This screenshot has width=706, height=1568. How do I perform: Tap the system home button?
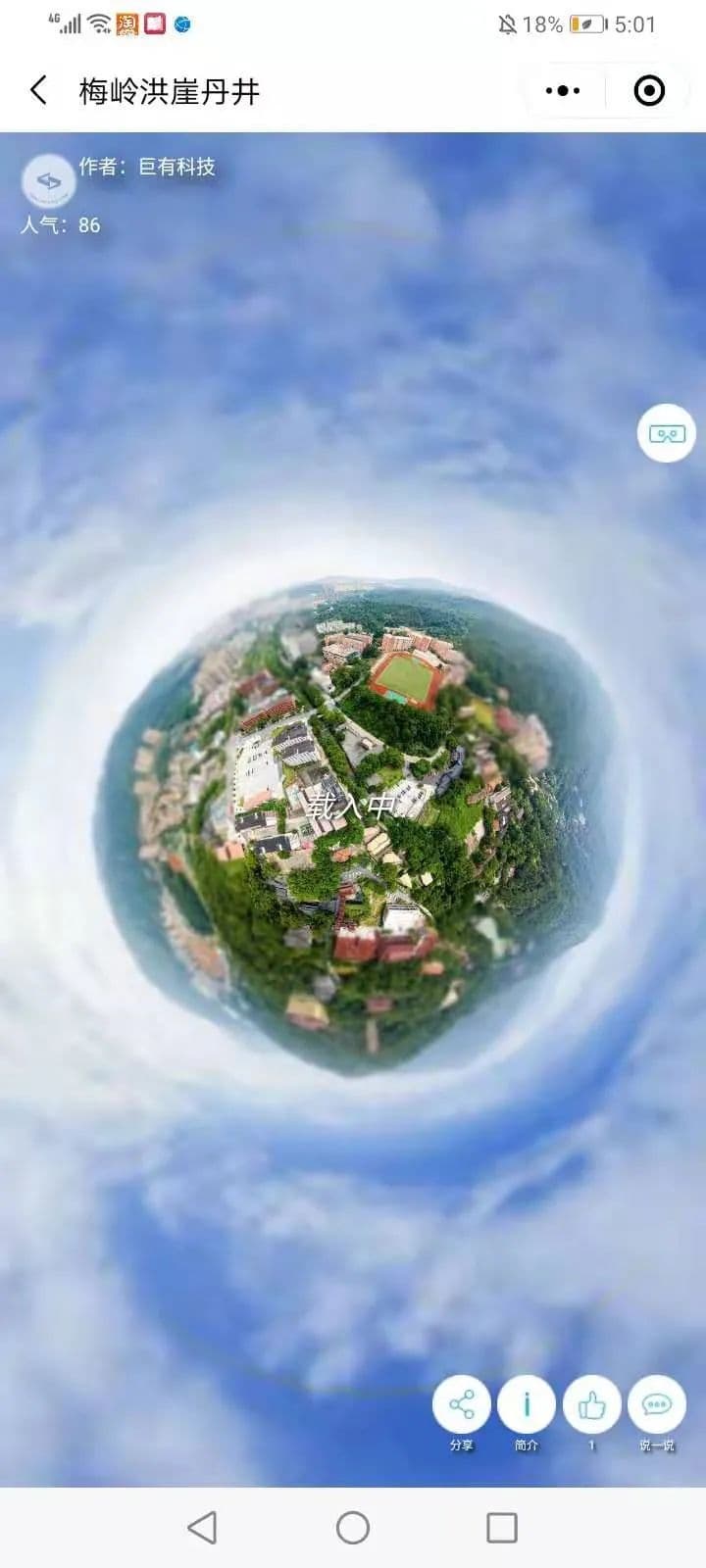[x=353, y=1527]
